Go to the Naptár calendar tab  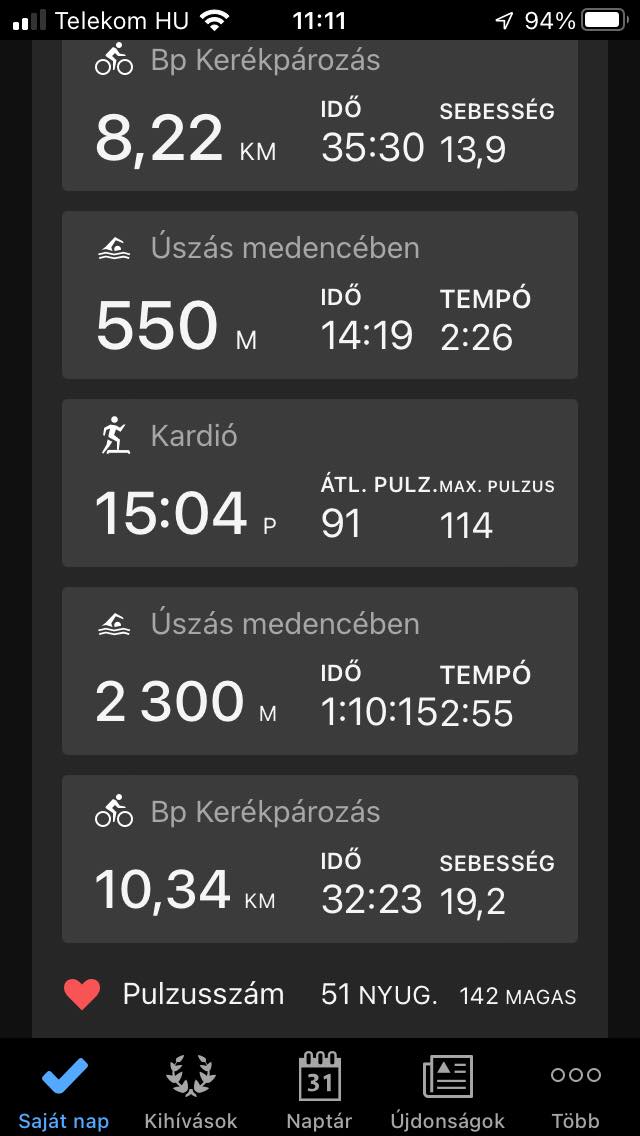coord(320,1088)
